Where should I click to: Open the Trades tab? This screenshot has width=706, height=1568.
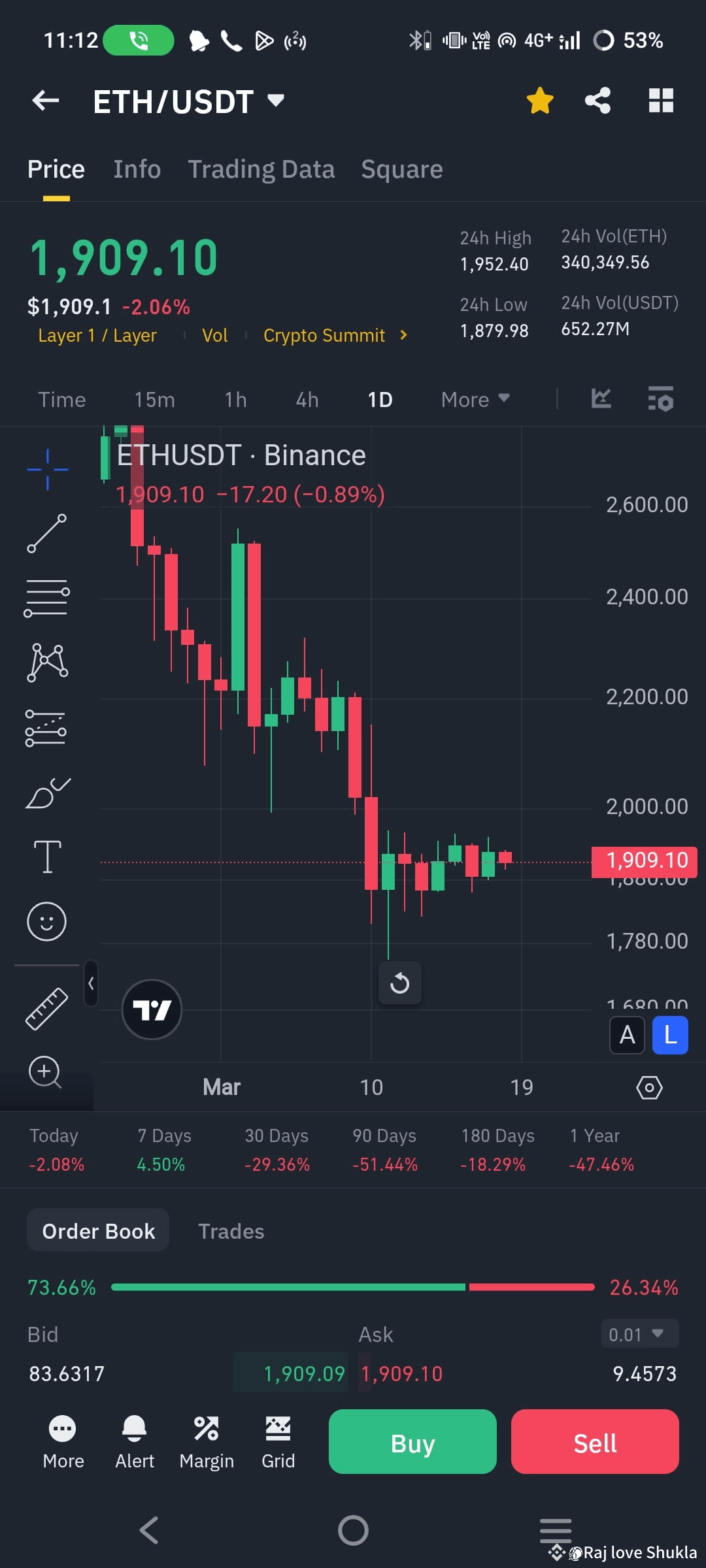pyautogui.click(x=231, y=1230)
